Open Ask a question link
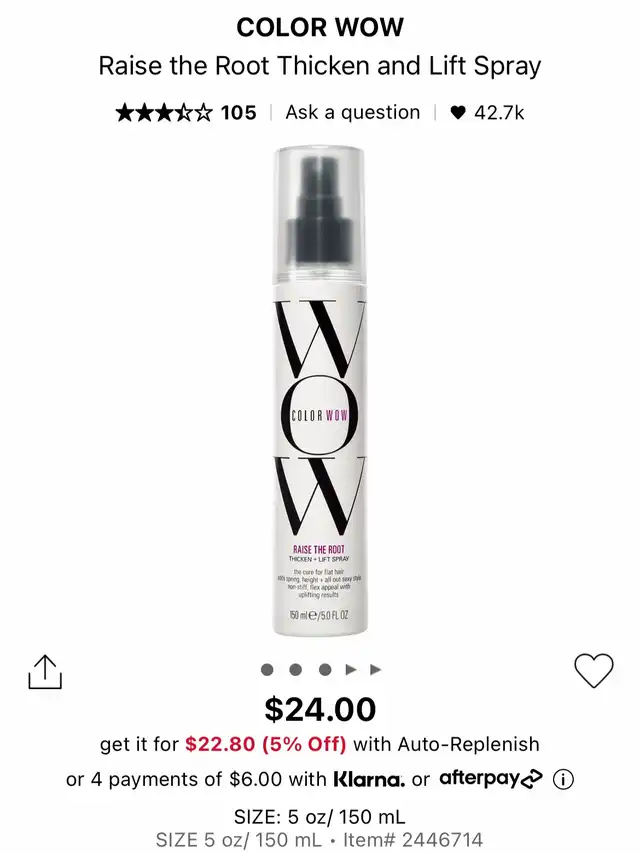This screenshot has height=853, width=640. click(x=352, y=113)
